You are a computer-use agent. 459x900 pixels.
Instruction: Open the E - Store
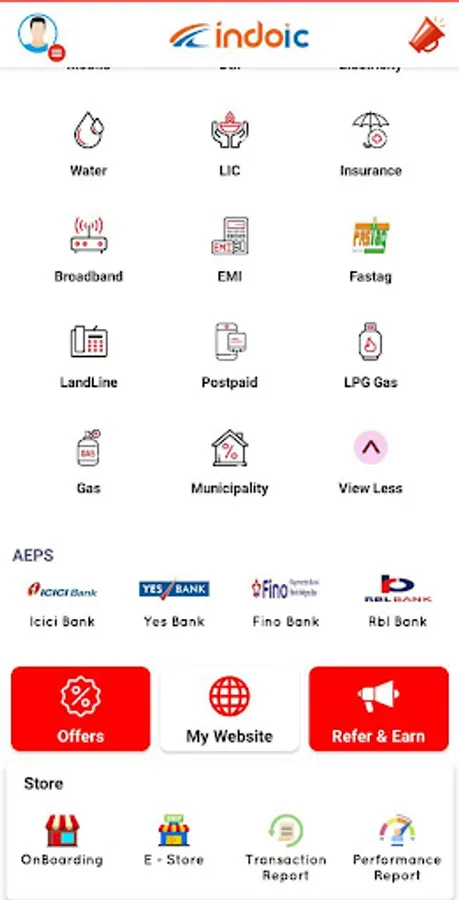[174, 840]
